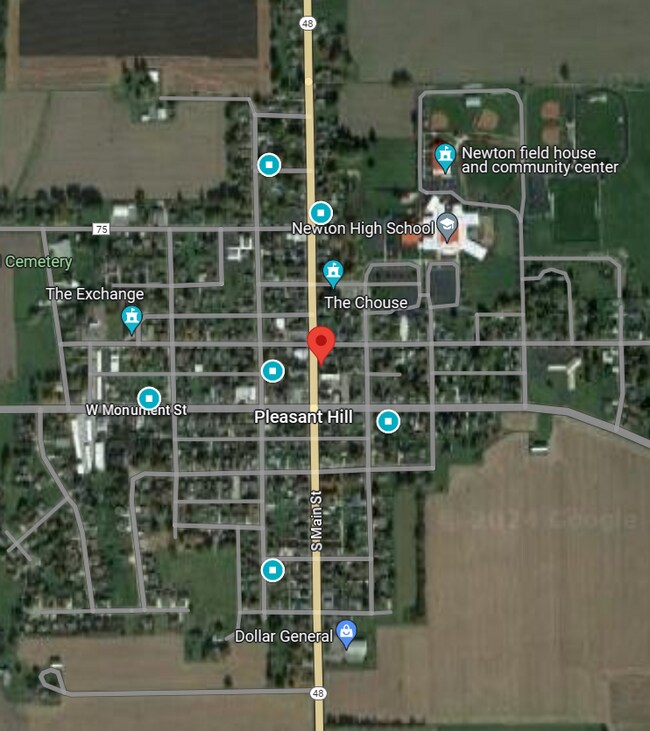Open The Exchange place marker
Screen dimensions: 650x731
[x=131, y=320]
